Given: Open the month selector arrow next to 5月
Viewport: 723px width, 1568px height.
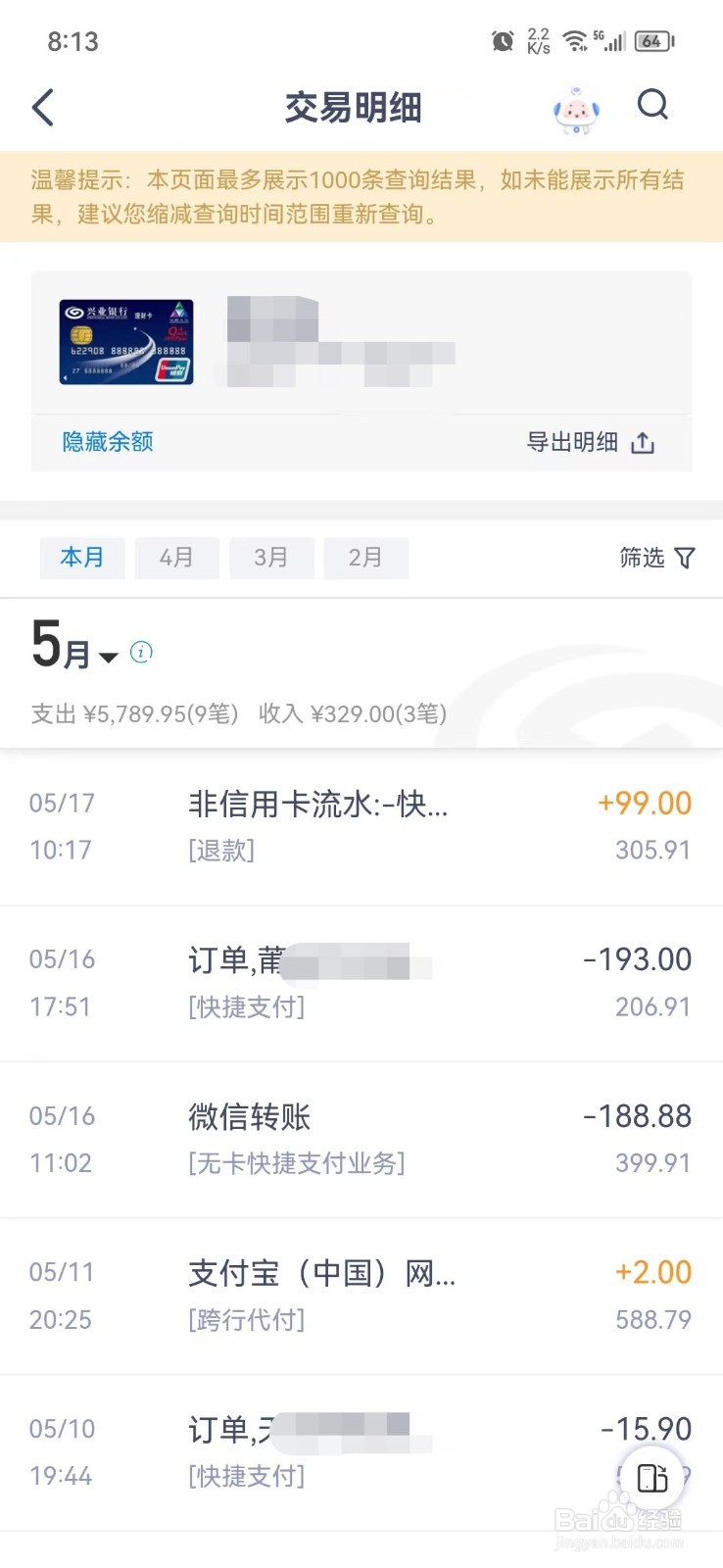Looking at the screenshot, I should tap(106, 657).
